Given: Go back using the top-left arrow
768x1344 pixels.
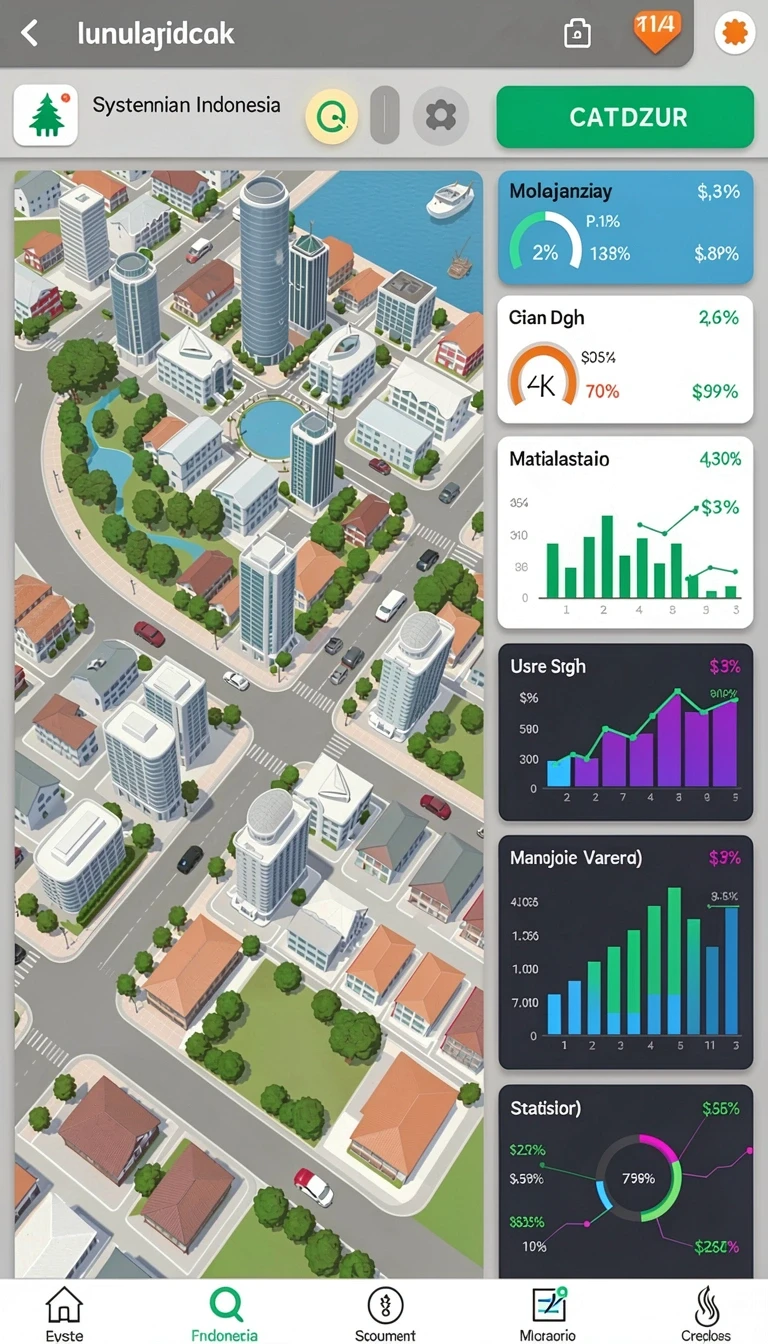Looking at the screenshot, I should coord(30,33).
